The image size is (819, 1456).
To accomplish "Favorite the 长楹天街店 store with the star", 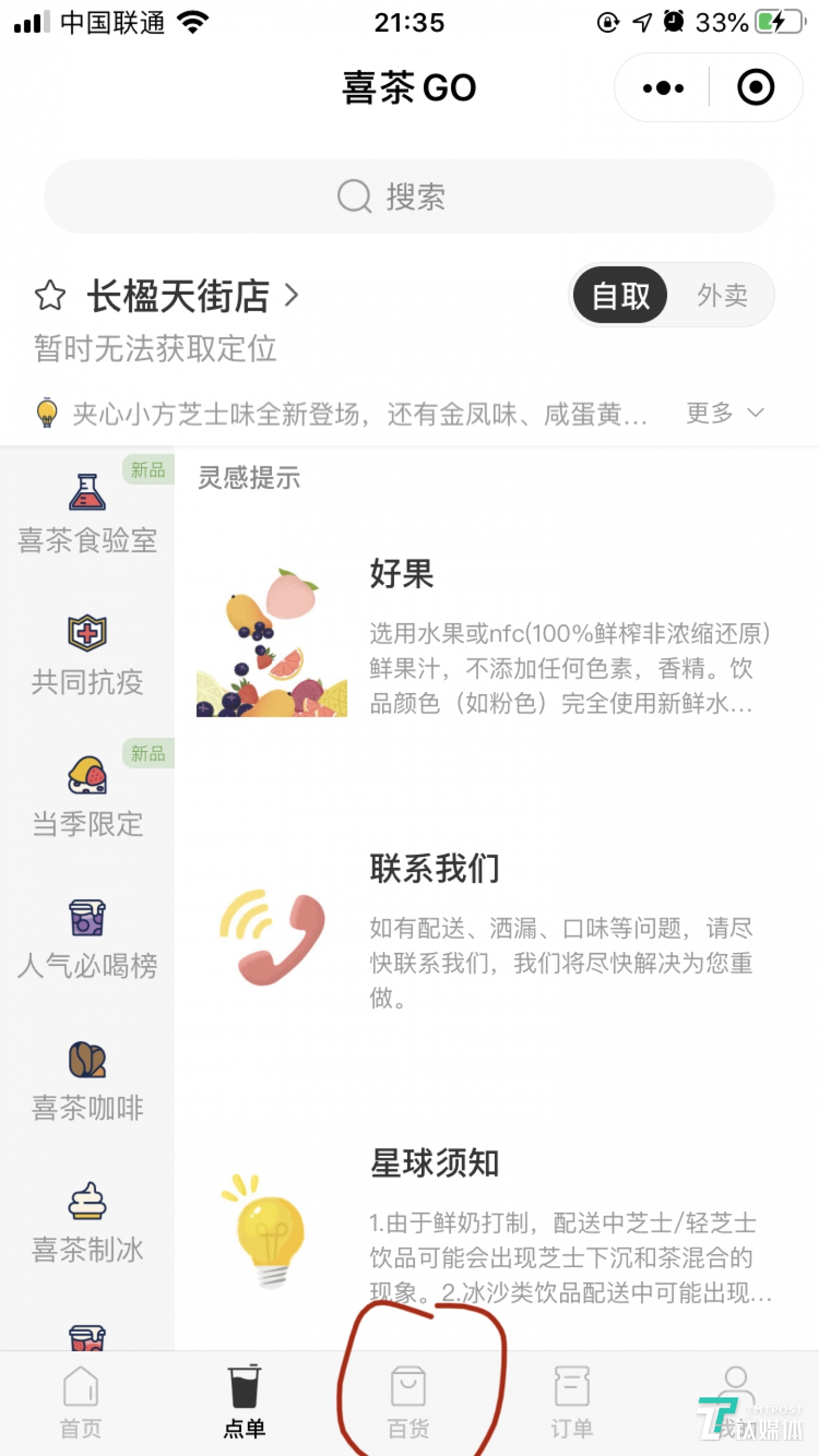I will pos(50,296).
